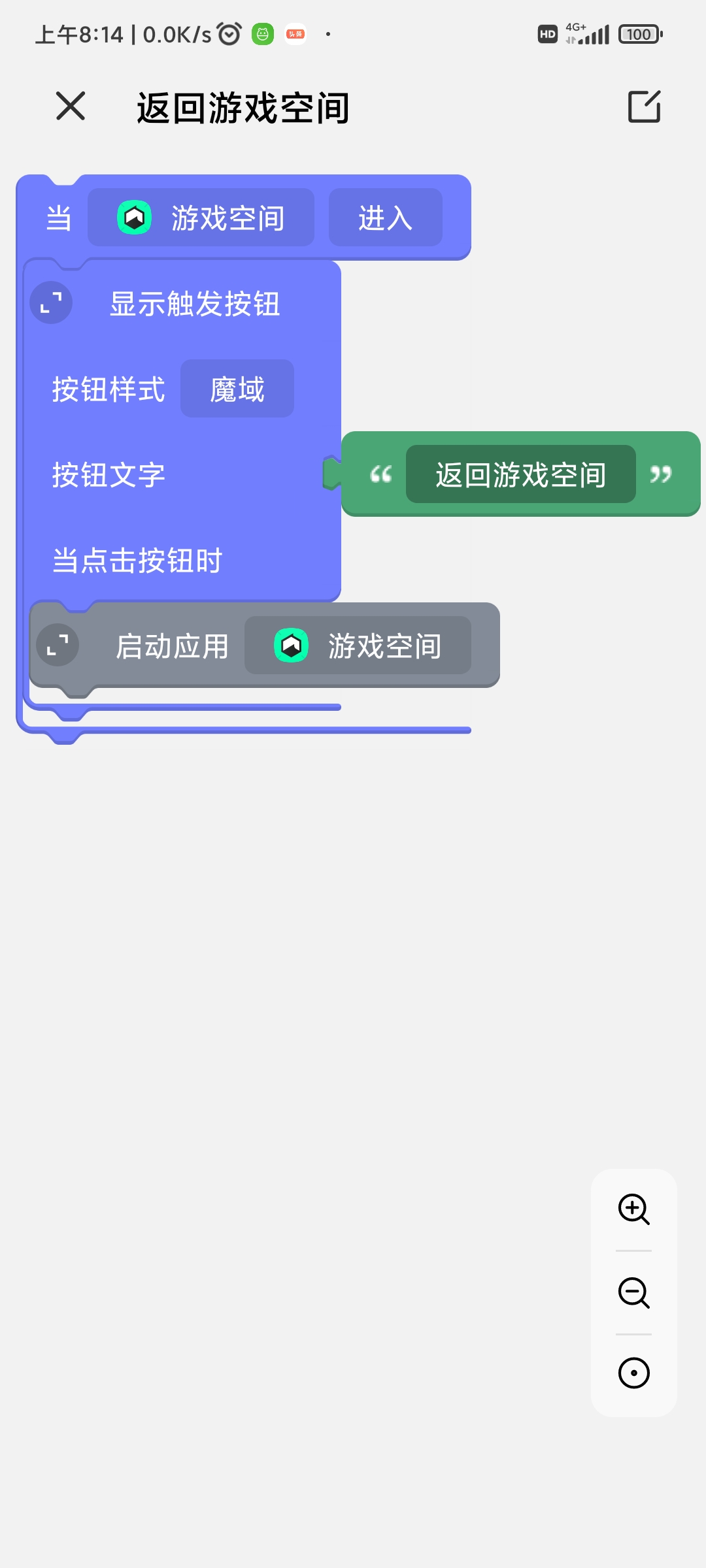The width and height of the screenshot is (706, 1568).
Task: Edit the 返回游戏空间 button text field
Action: [520, 474]
